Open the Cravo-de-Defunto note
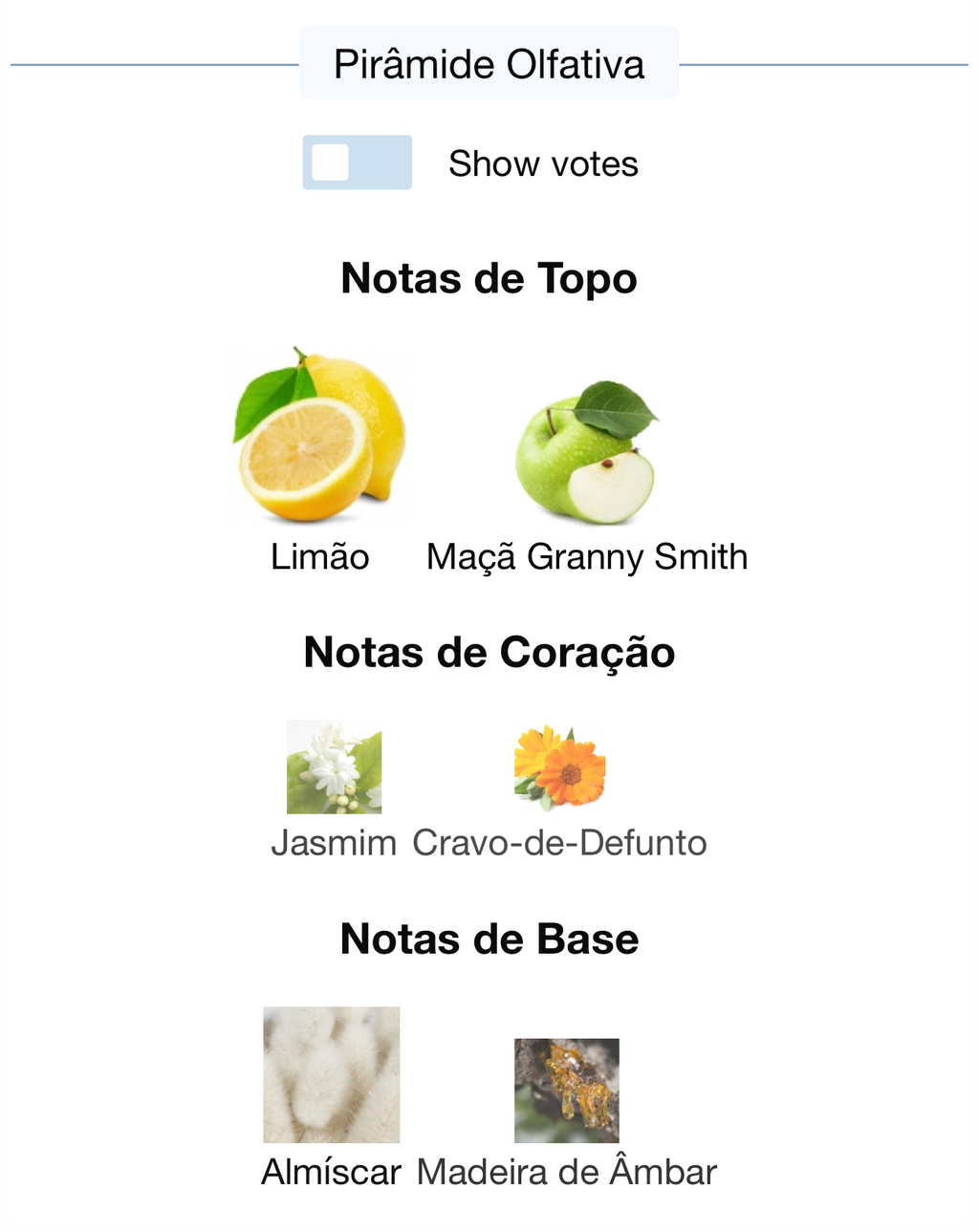The image size is (979, 1232). point(560,767)
